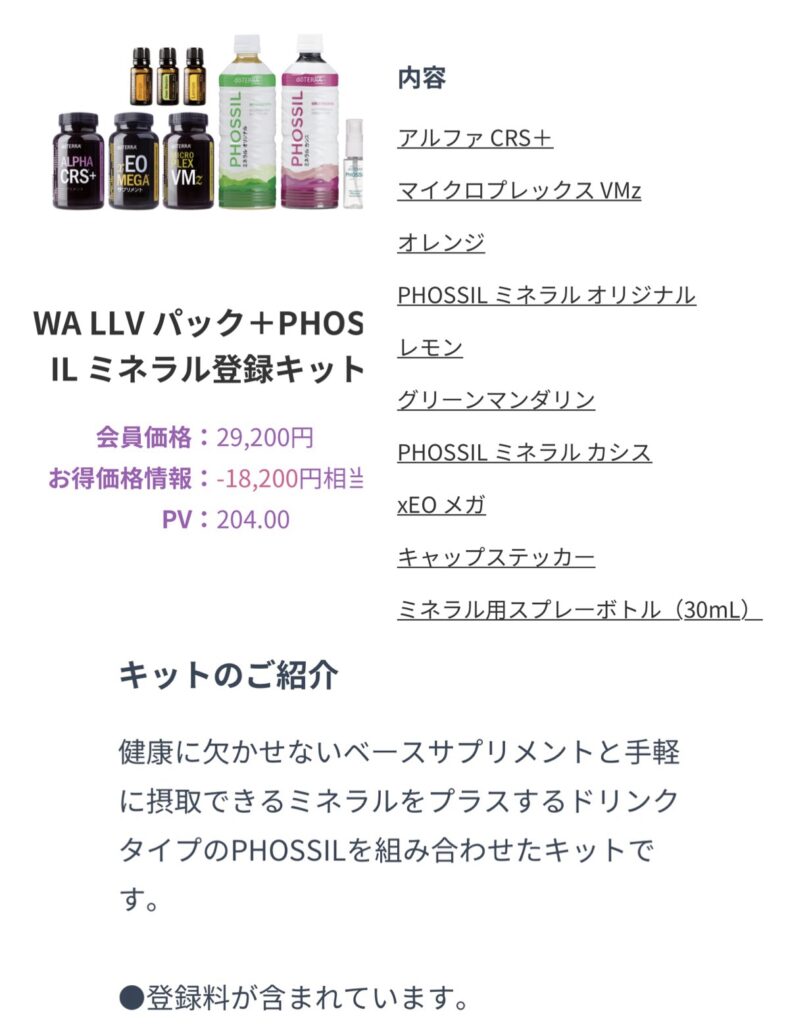This screenshot has width=788, height=1024.
Task: Open the マイクロプレックス VMz link
Action: pos(519,190)
